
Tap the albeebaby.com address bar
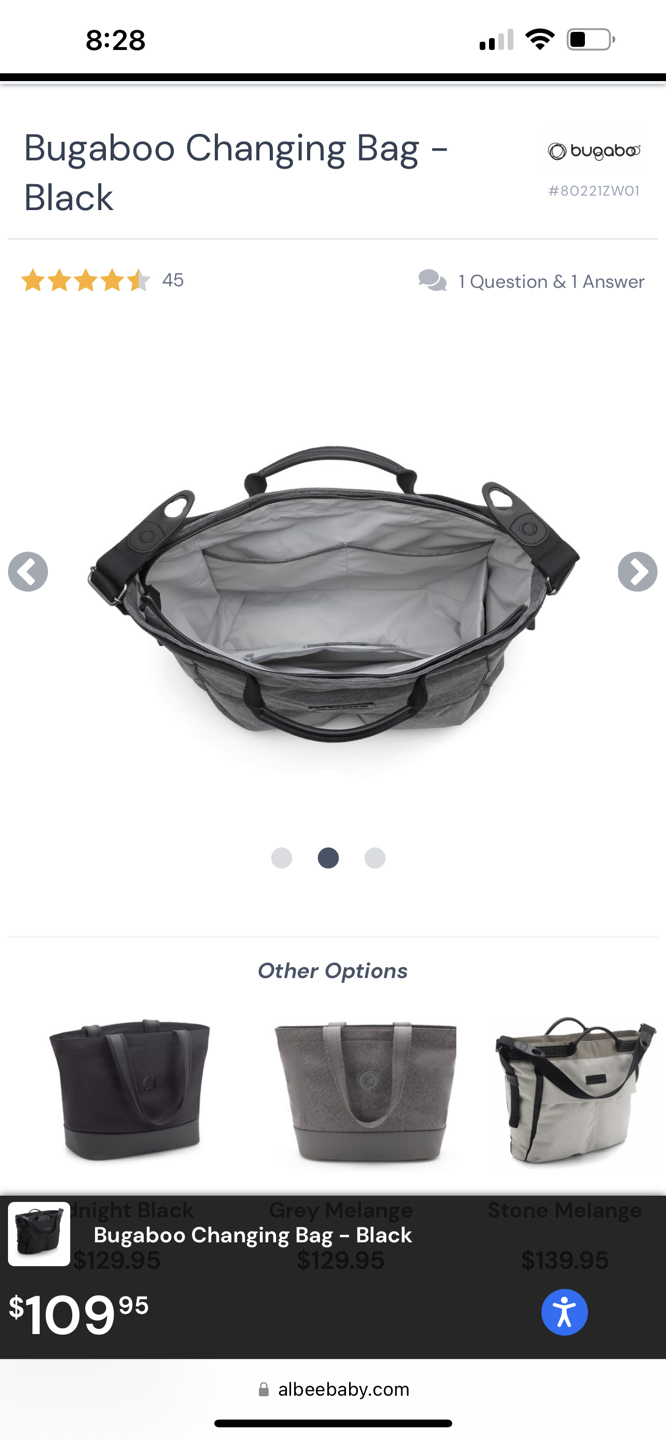[333, 1389]
